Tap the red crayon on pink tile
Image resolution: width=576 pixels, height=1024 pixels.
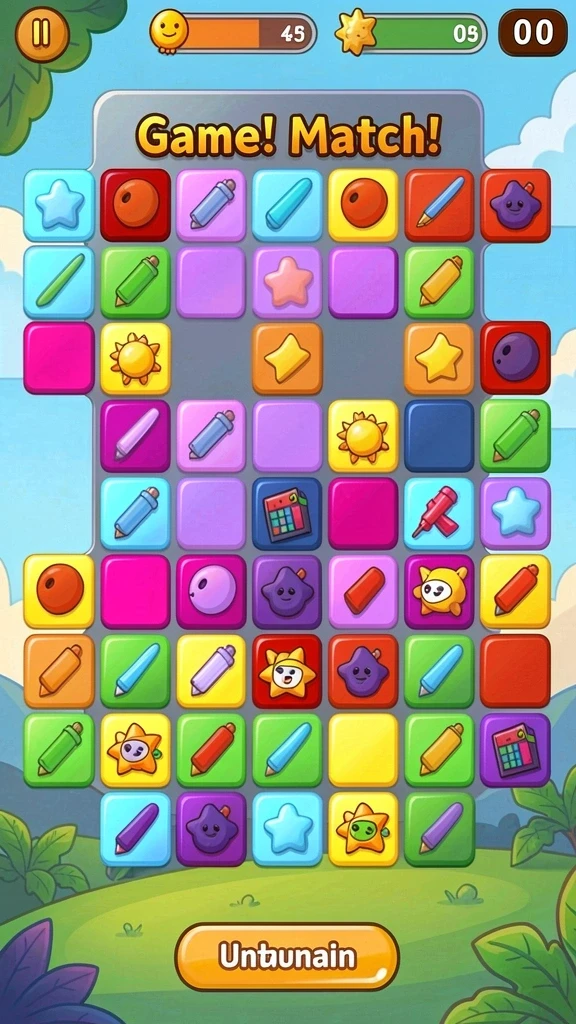point(363,592)
